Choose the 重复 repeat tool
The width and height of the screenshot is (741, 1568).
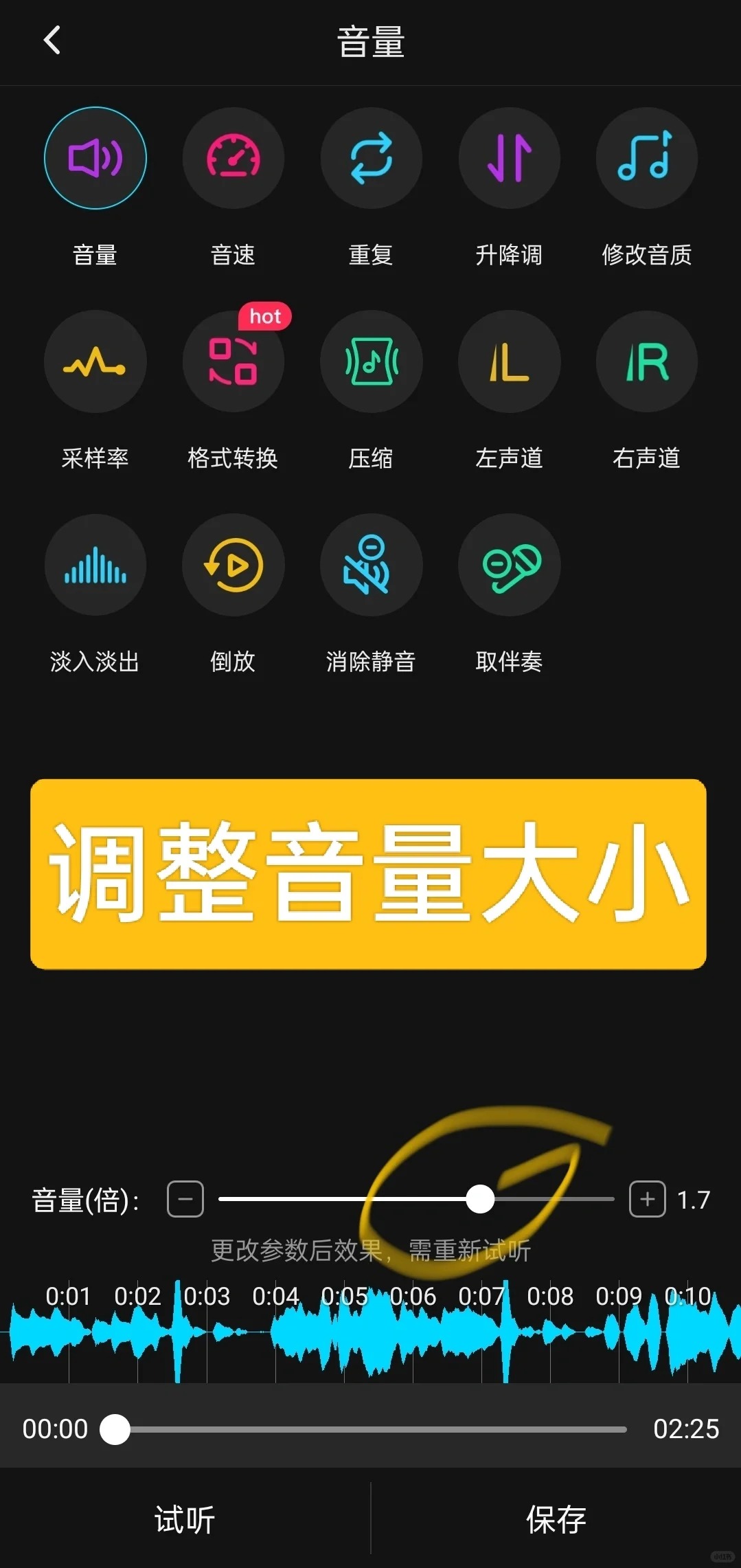371,158
